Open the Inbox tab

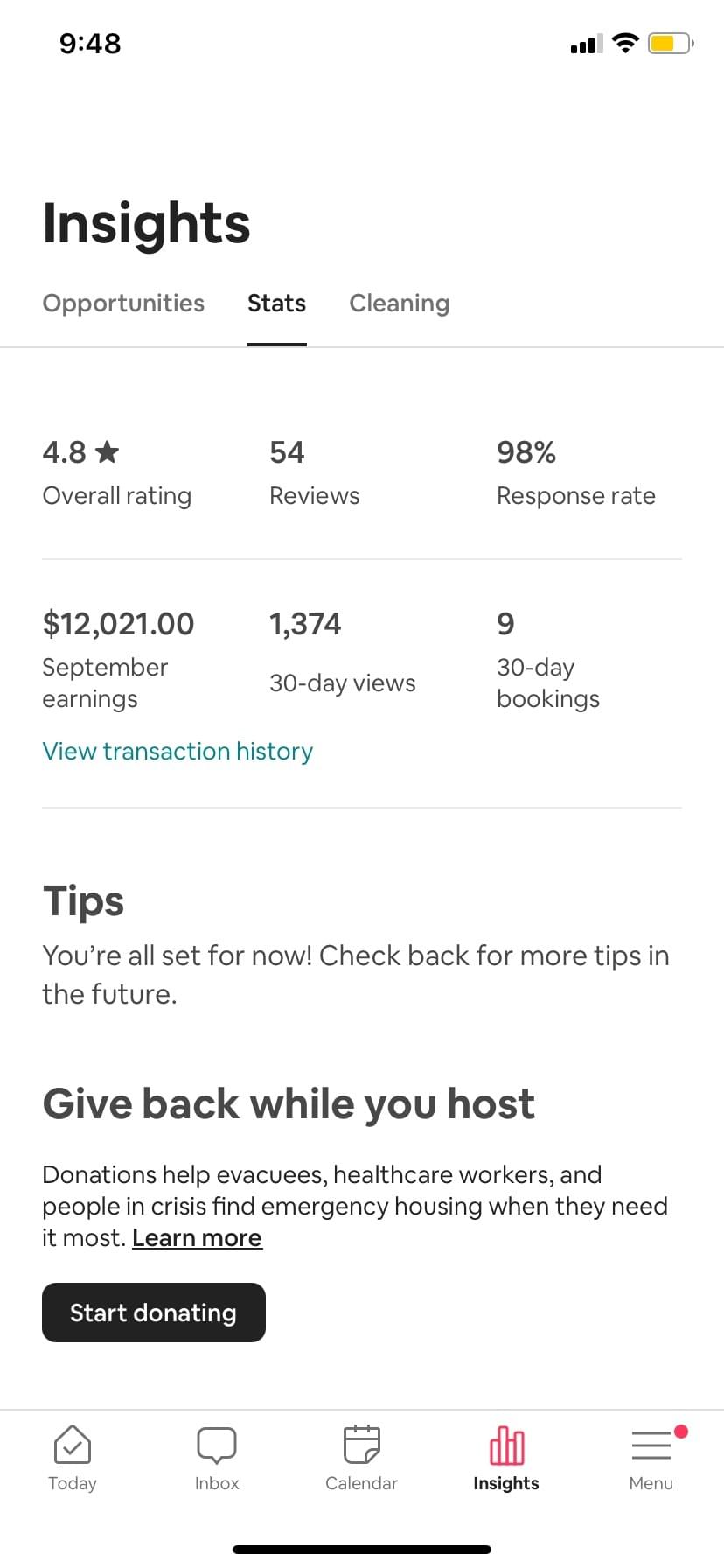tap(217, 1458)
